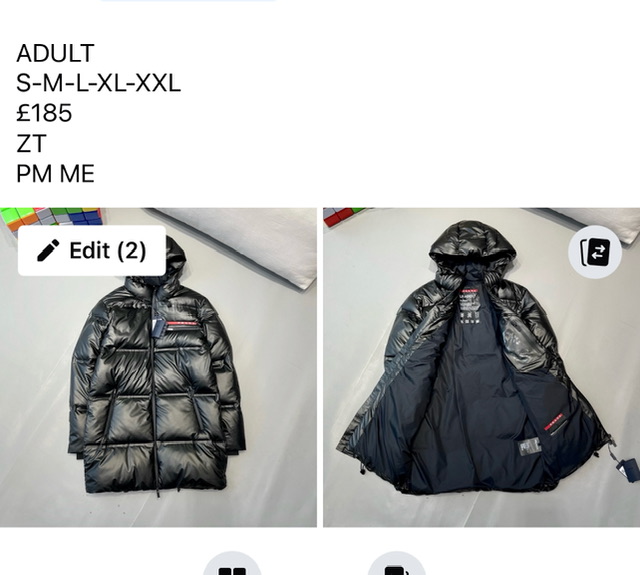Tap the Edit (2) photos button
Screen dimensions: 640x575
coord(92,250)
